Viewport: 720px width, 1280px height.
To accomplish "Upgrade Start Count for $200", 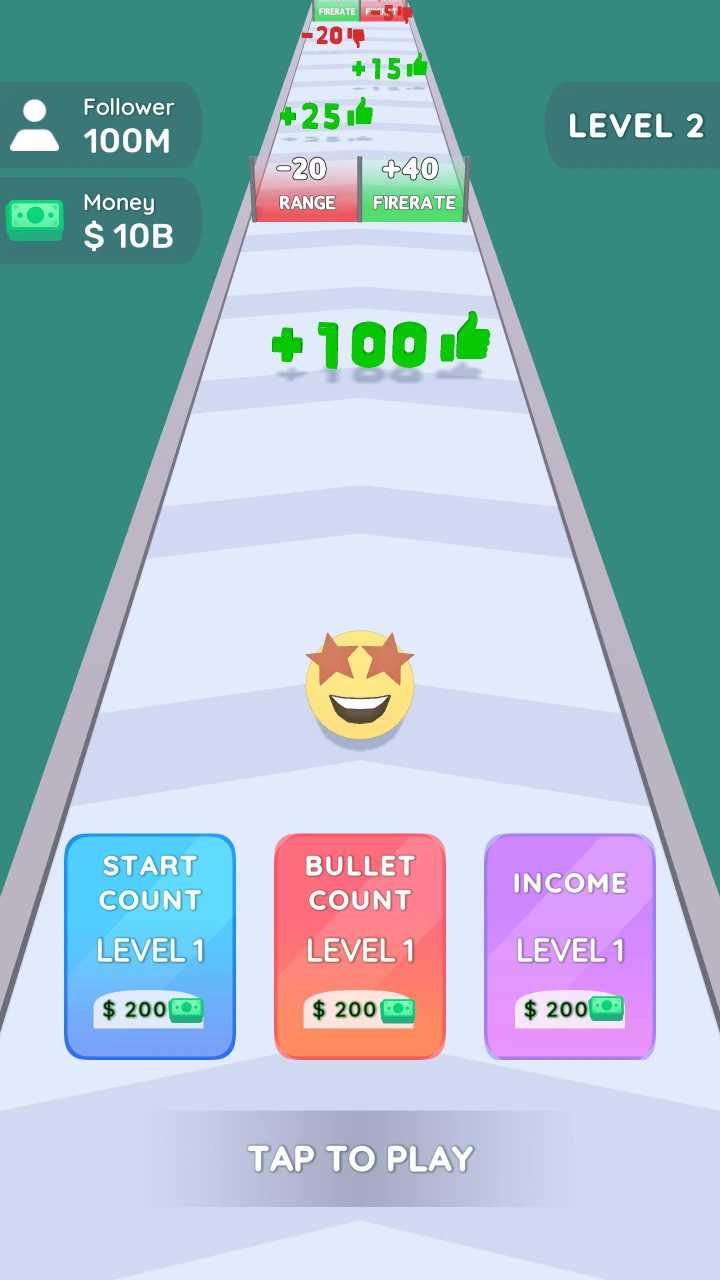I will [x=150, y=946].
